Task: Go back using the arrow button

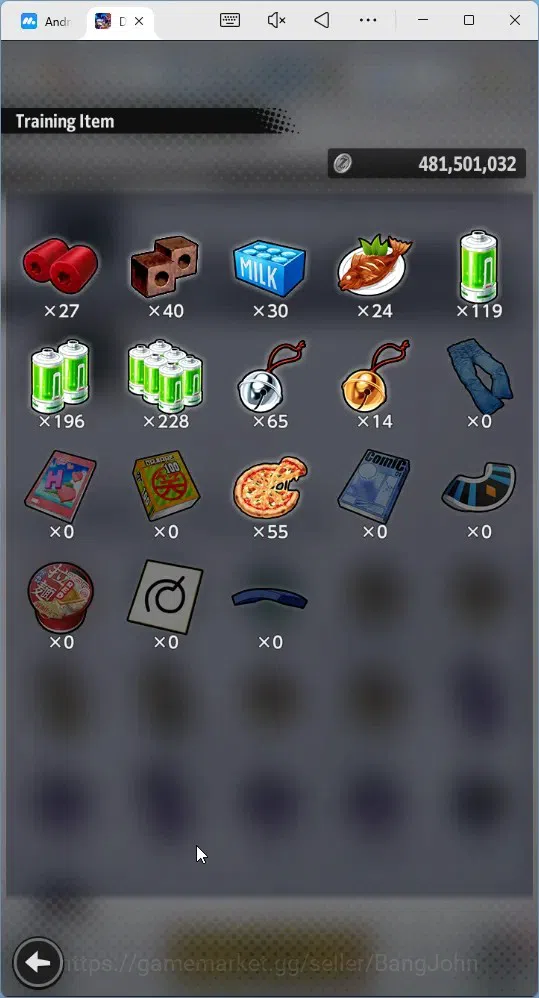Action: (38, 963)
